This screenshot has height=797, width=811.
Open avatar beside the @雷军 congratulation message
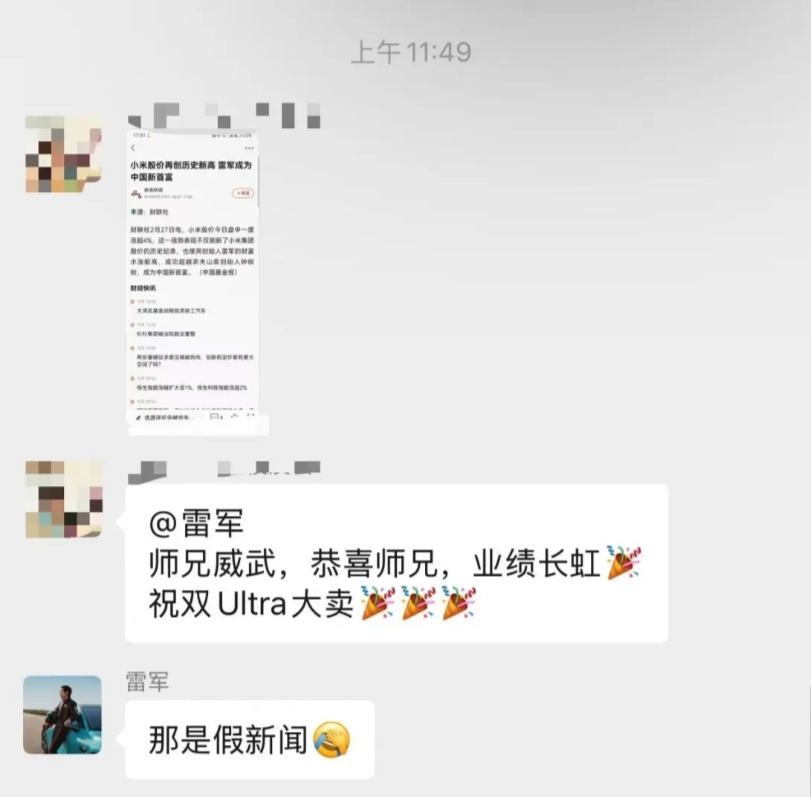(x=62, y=499)
